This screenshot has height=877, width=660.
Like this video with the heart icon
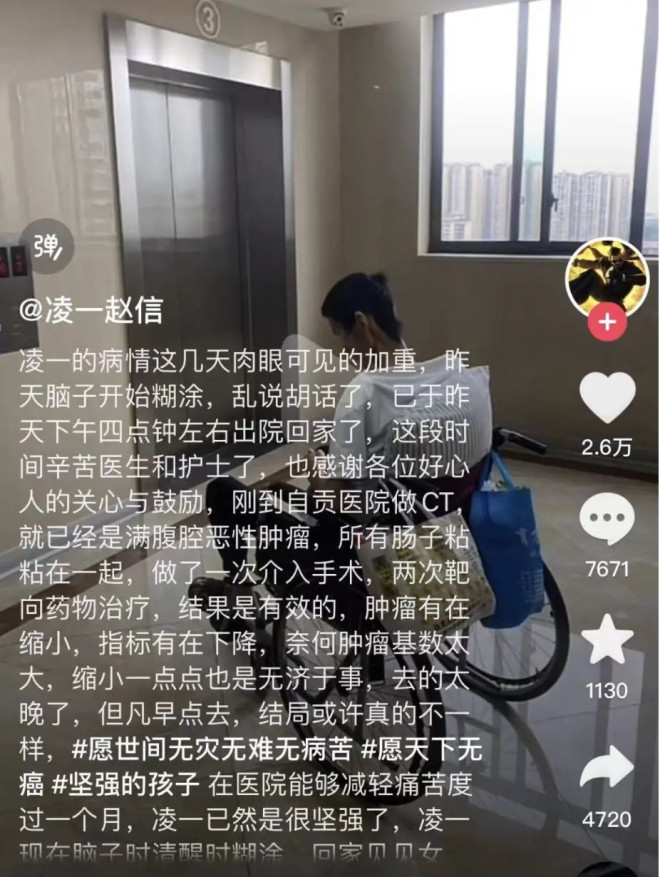tap(608, 396)
